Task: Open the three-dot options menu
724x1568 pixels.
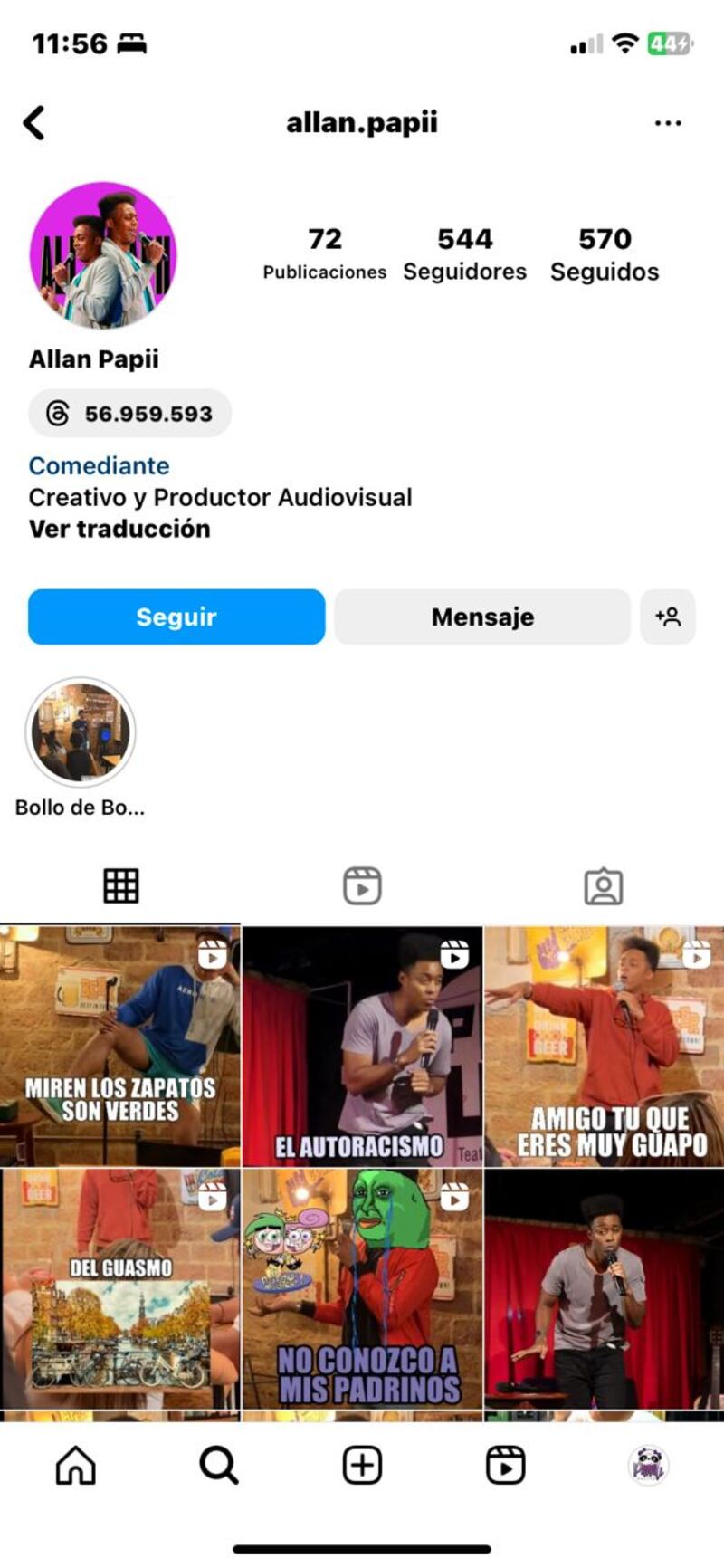Action: [667, 122]
